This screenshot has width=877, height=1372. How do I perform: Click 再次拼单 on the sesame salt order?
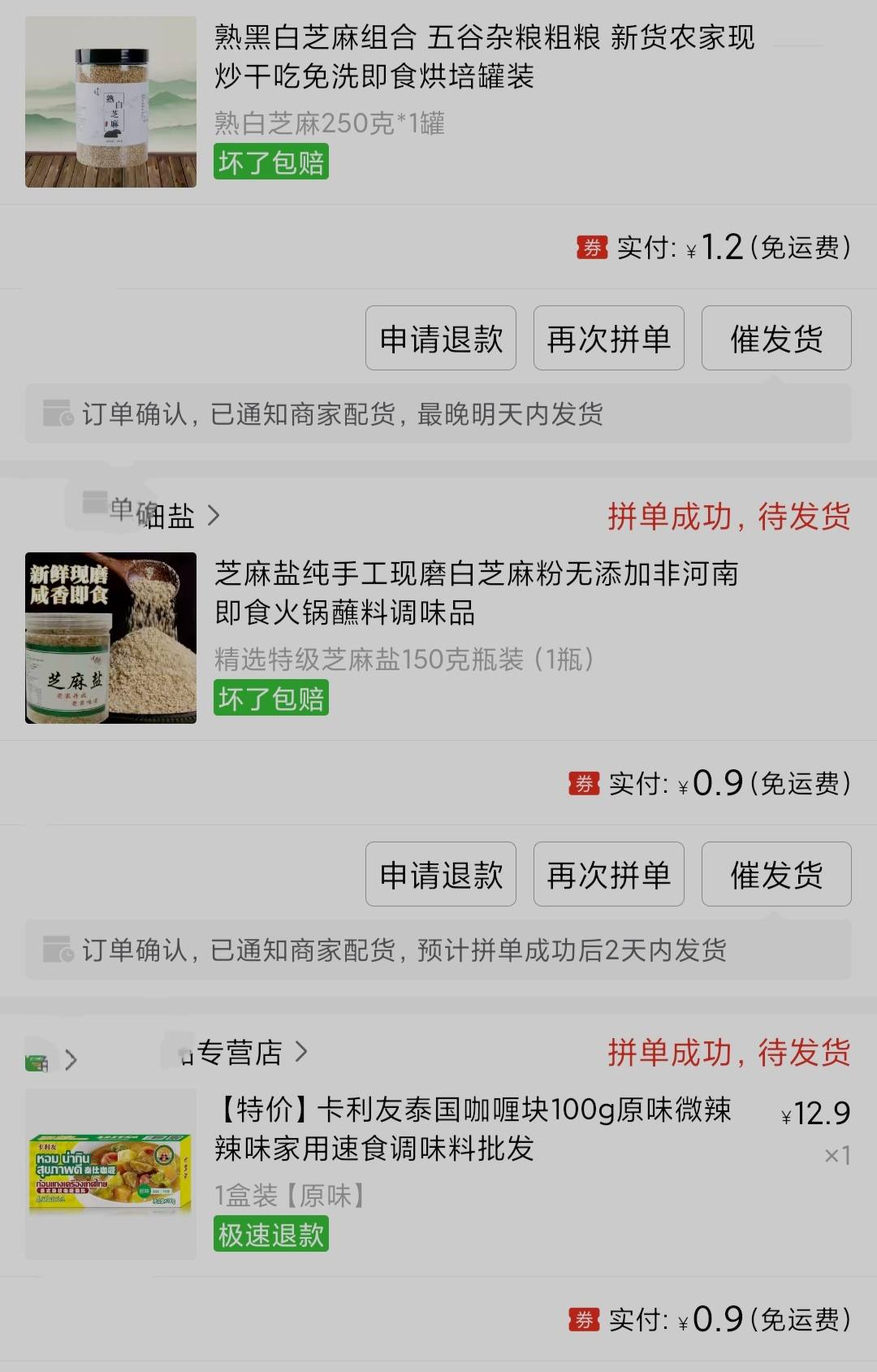click(x=608, y=875)
